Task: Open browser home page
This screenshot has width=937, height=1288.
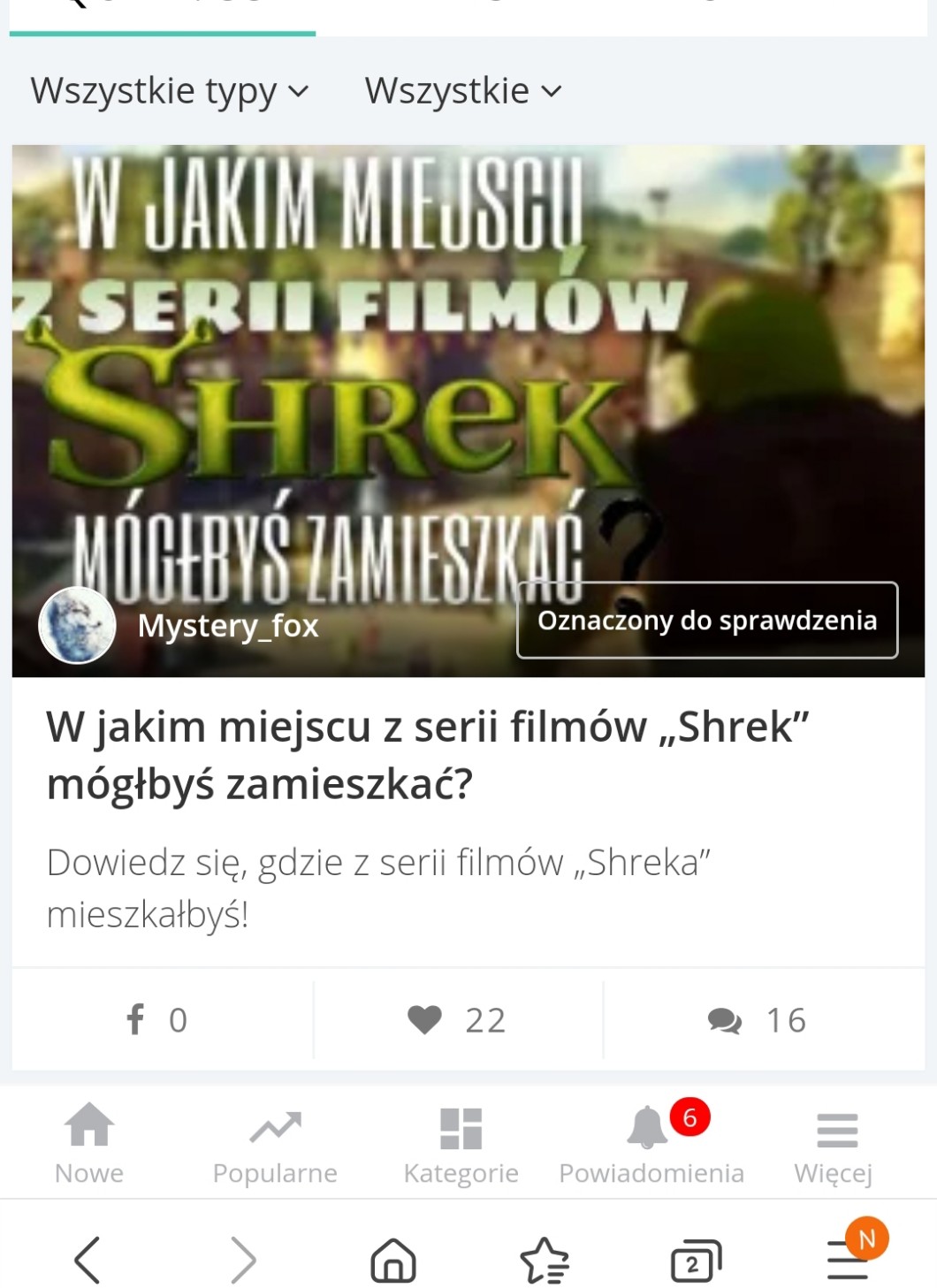Action: pos(393,1259)
